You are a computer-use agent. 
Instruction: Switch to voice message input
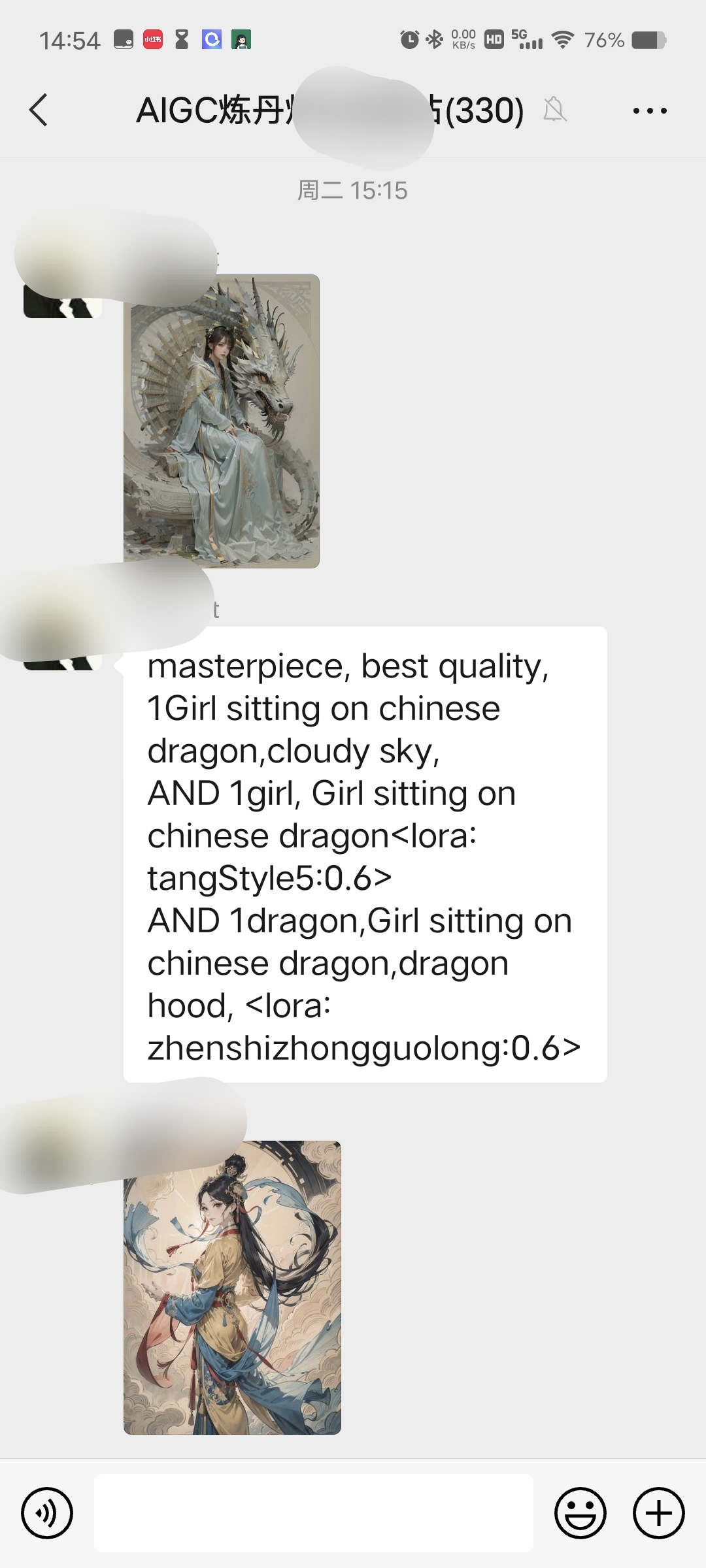click(x=47, y=1513)
